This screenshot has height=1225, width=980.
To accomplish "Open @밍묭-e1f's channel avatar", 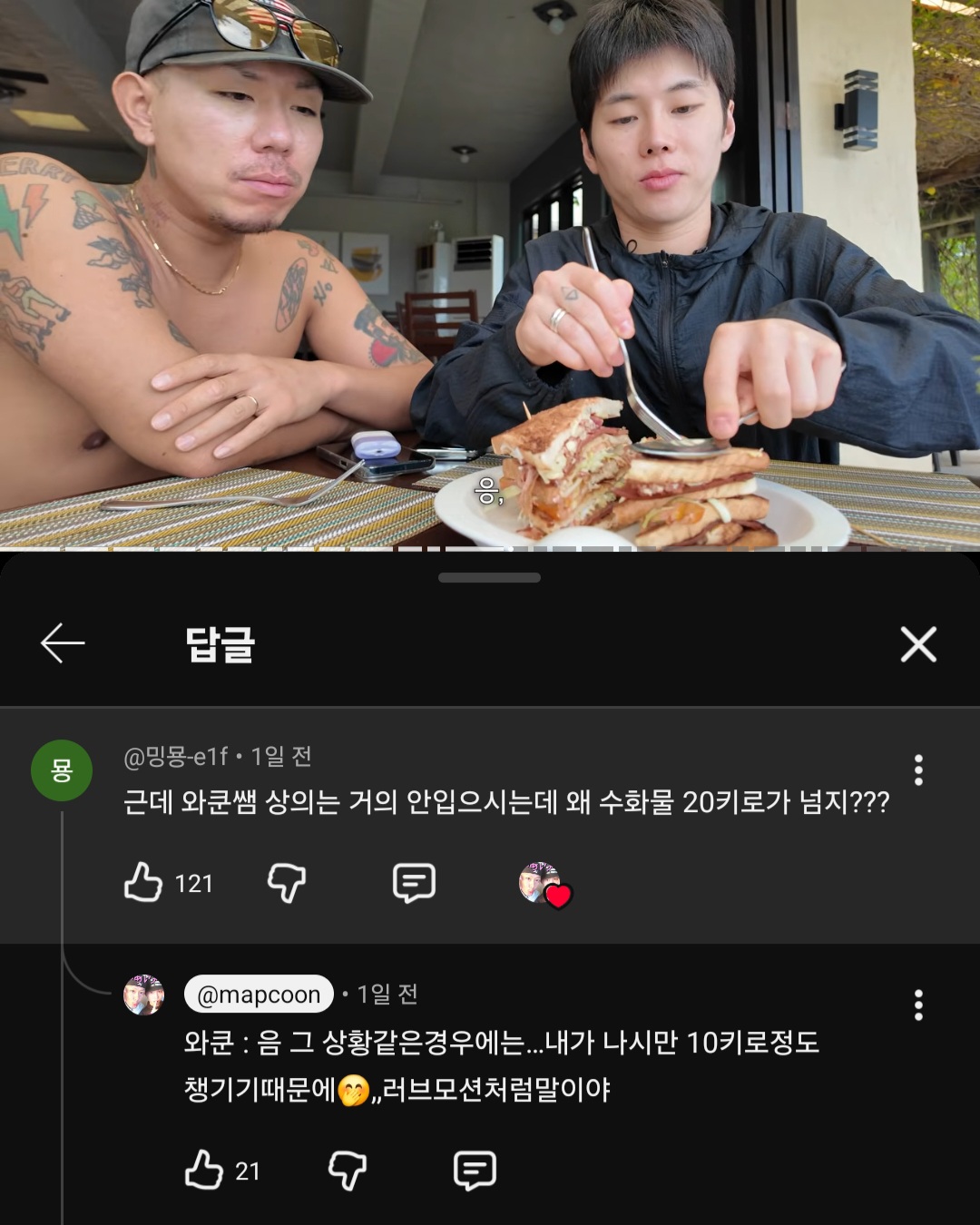I will coord(62,770).
